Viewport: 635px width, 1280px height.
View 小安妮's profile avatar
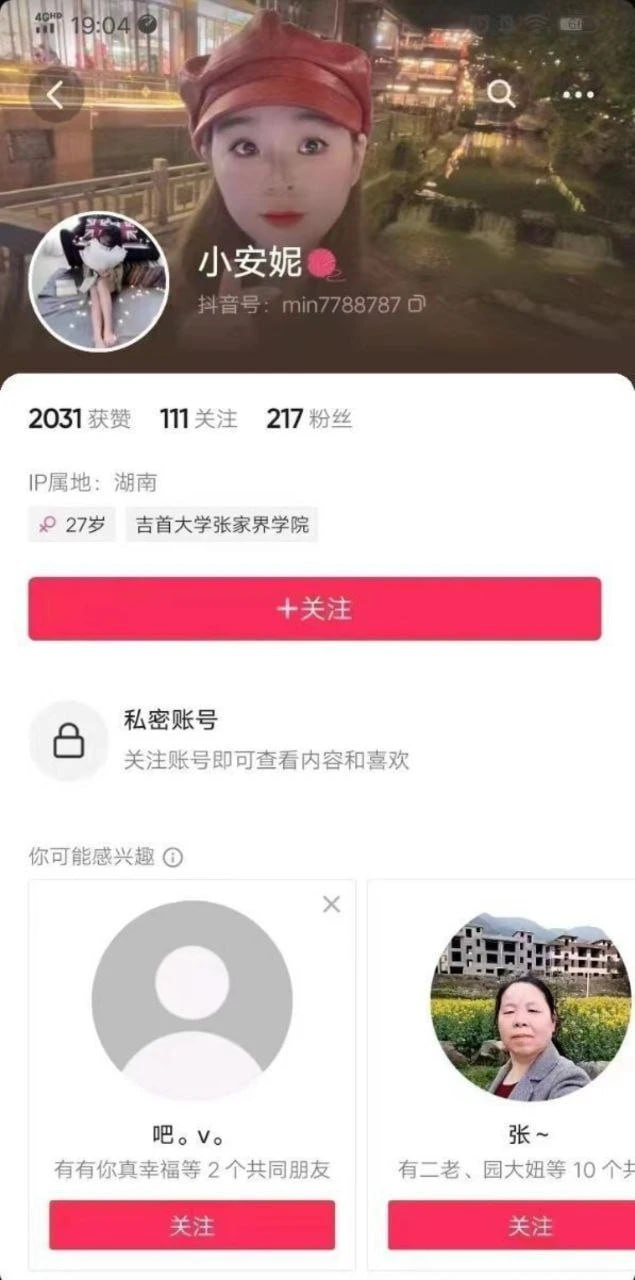tap(97, 283)
